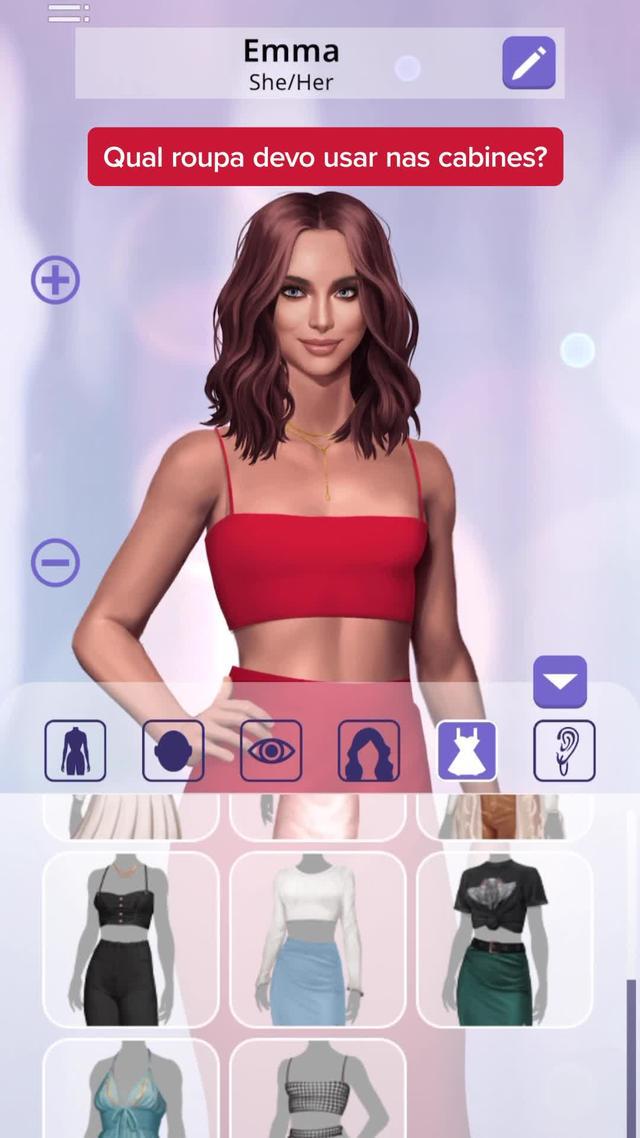Zoom out with the minus icon
640x1138 pixels.
tap(56, 563)
